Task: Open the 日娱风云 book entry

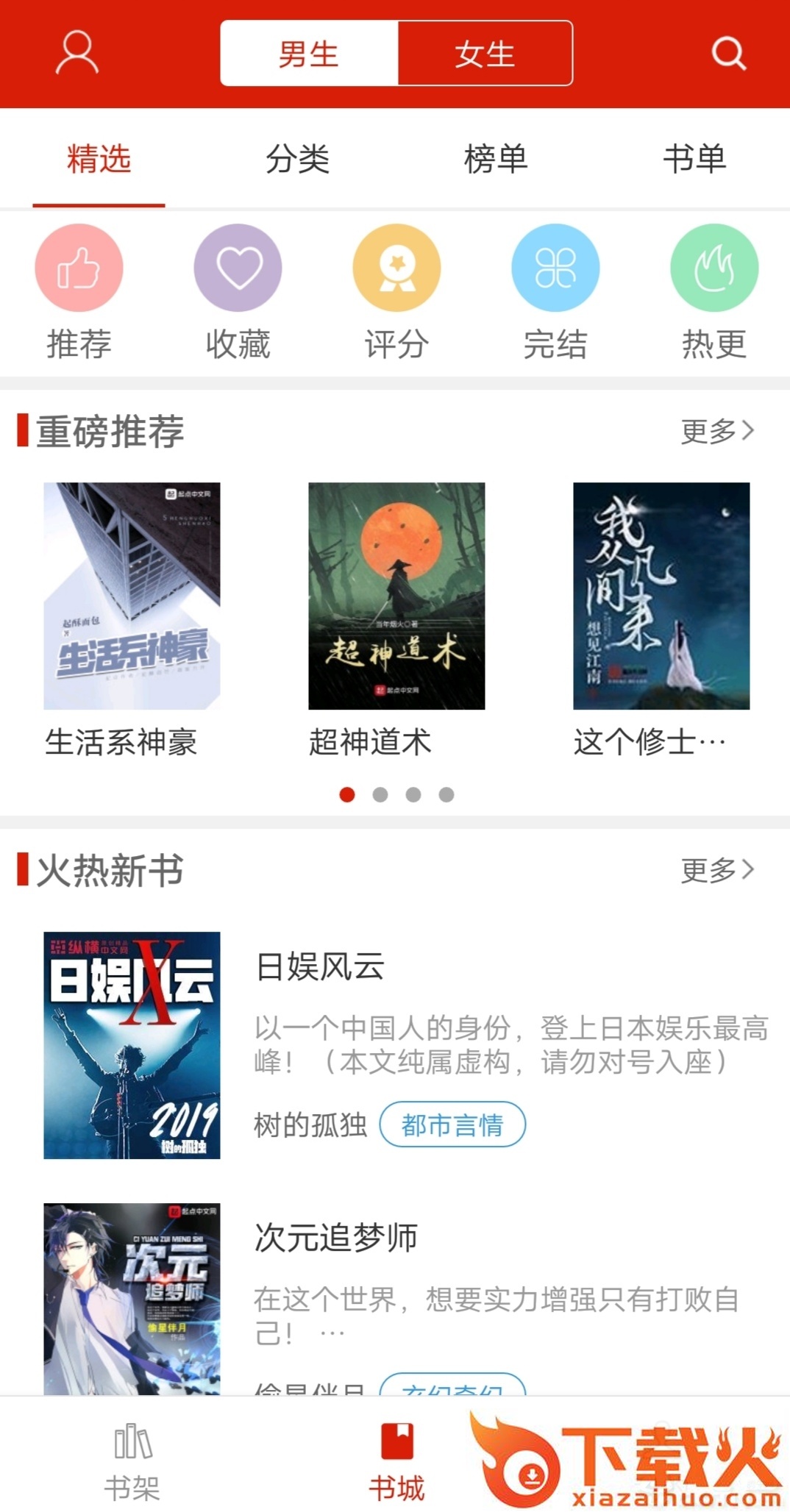Action: click(320, 966)
